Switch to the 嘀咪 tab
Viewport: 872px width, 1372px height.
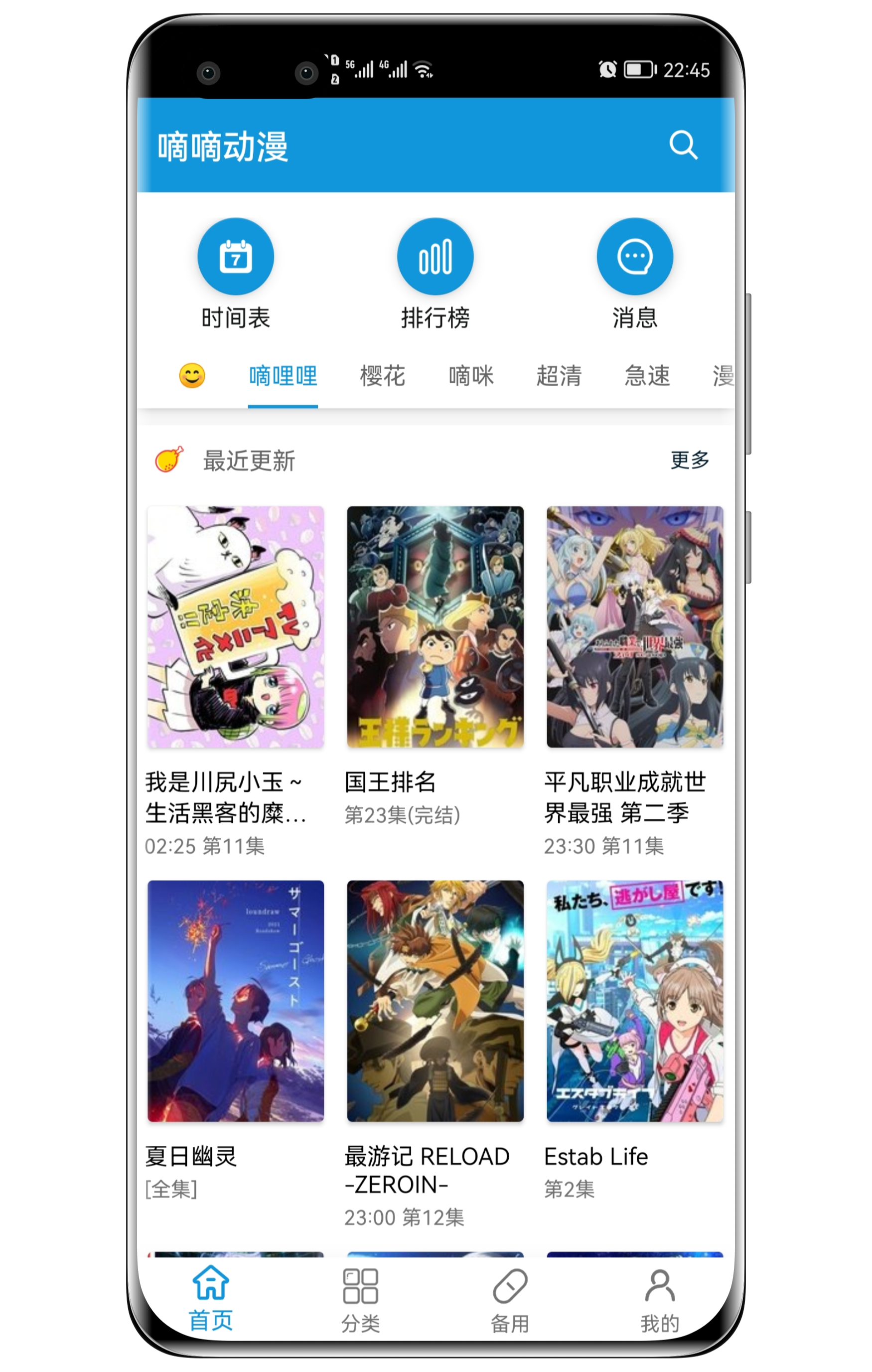470,375
